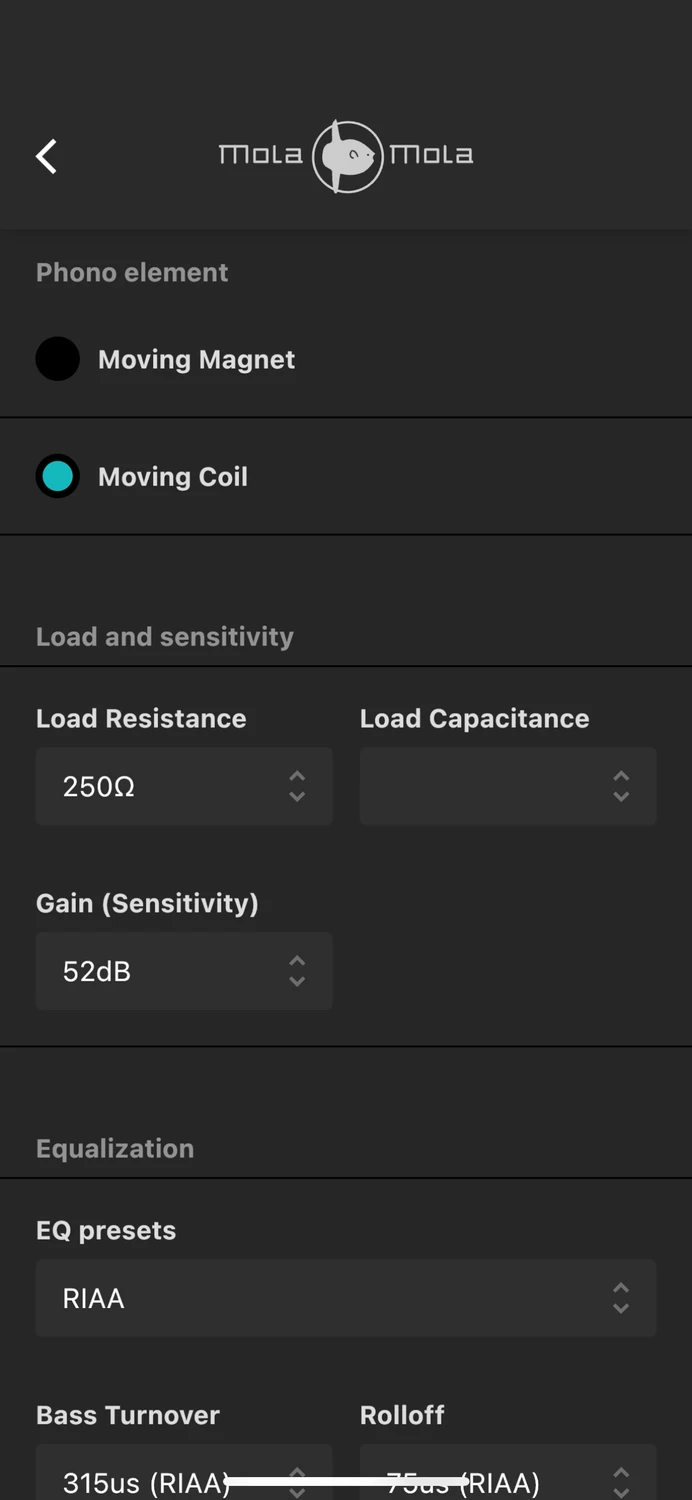This screenshot has height=1500, width=692.
Task: Open the Load Resistance dropdown
Action: (184, 786)
